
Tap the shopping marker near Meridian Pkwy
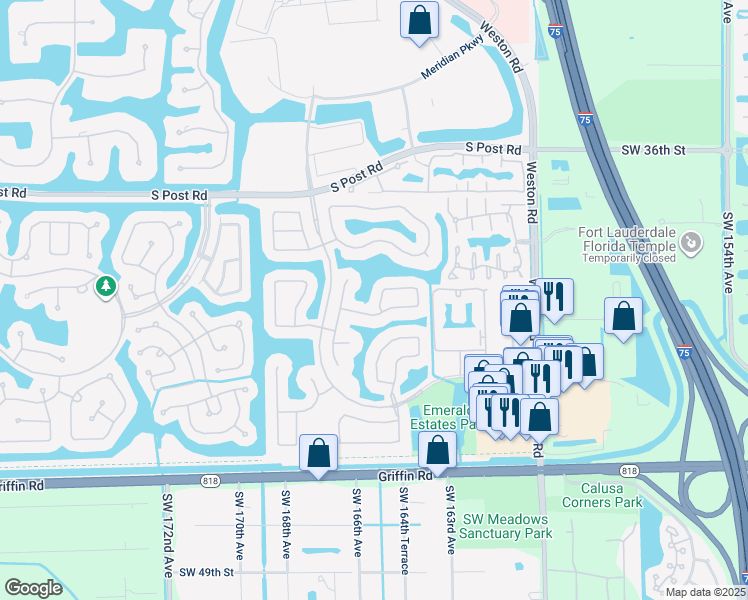[419, 23]
